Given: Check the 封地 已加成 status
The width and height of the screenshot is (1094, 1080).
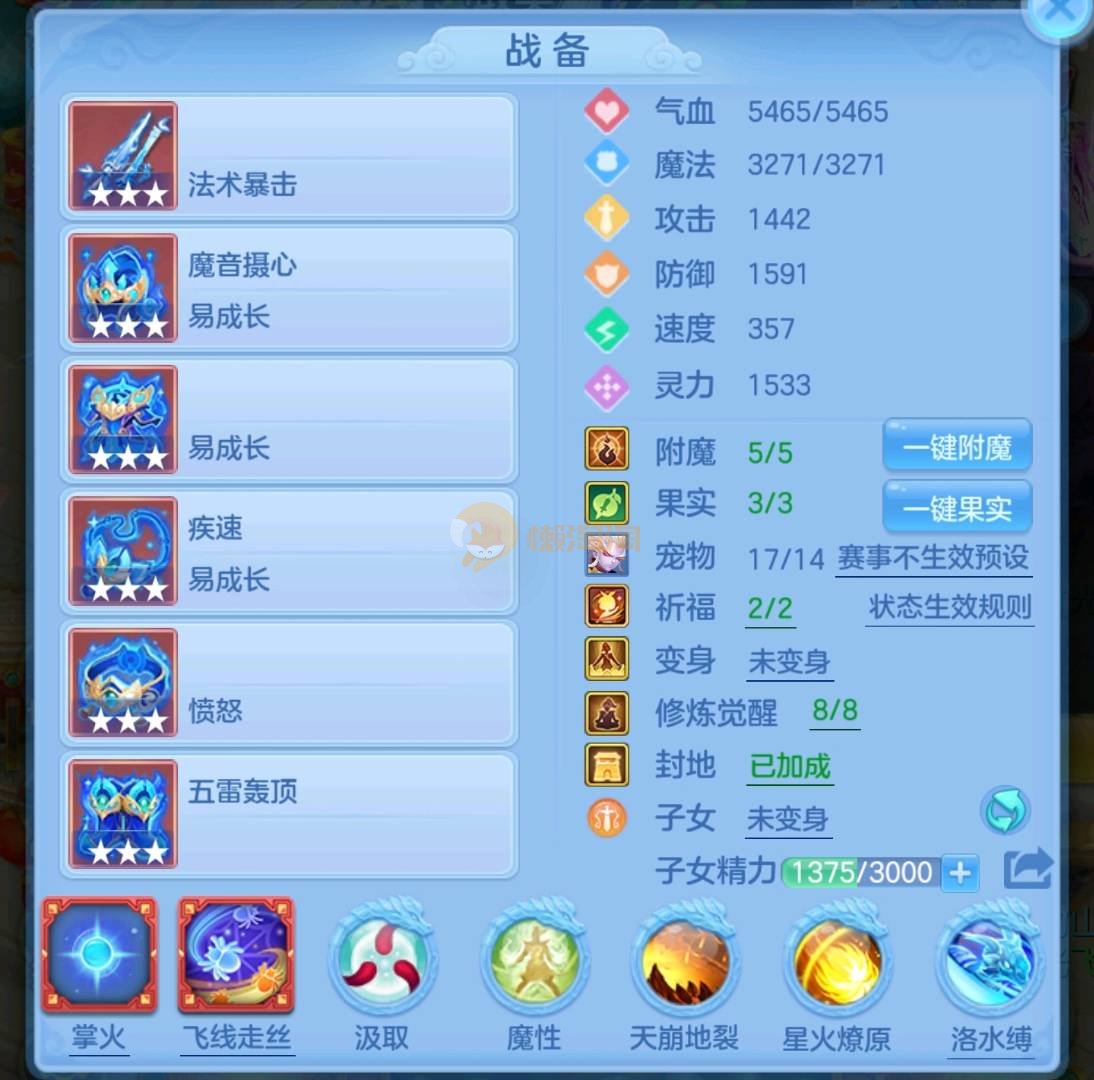Looking at the screenshot, I should (790, 767).
